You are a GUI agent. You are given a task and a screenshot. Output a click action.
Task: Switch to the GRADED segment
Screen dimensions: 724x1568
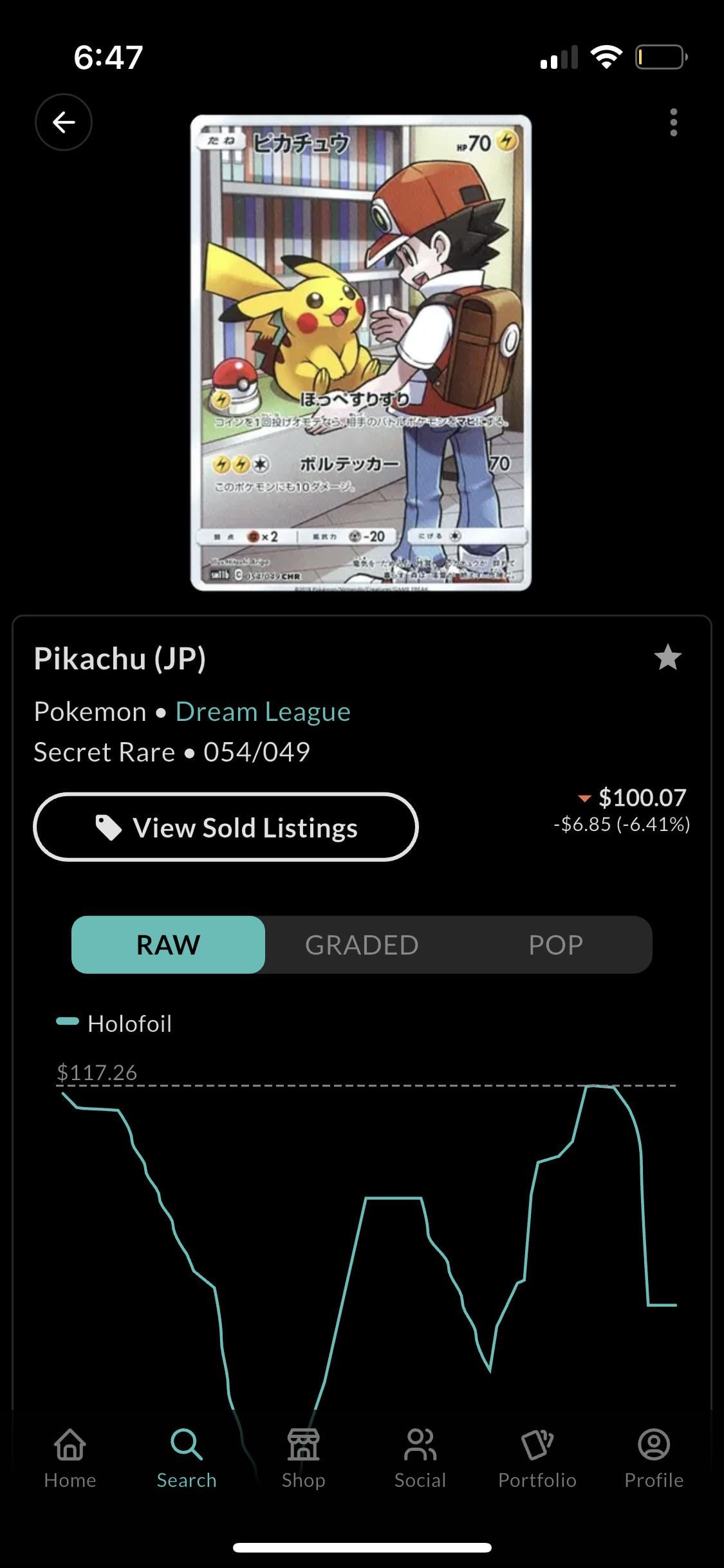[x=362, y=944]
